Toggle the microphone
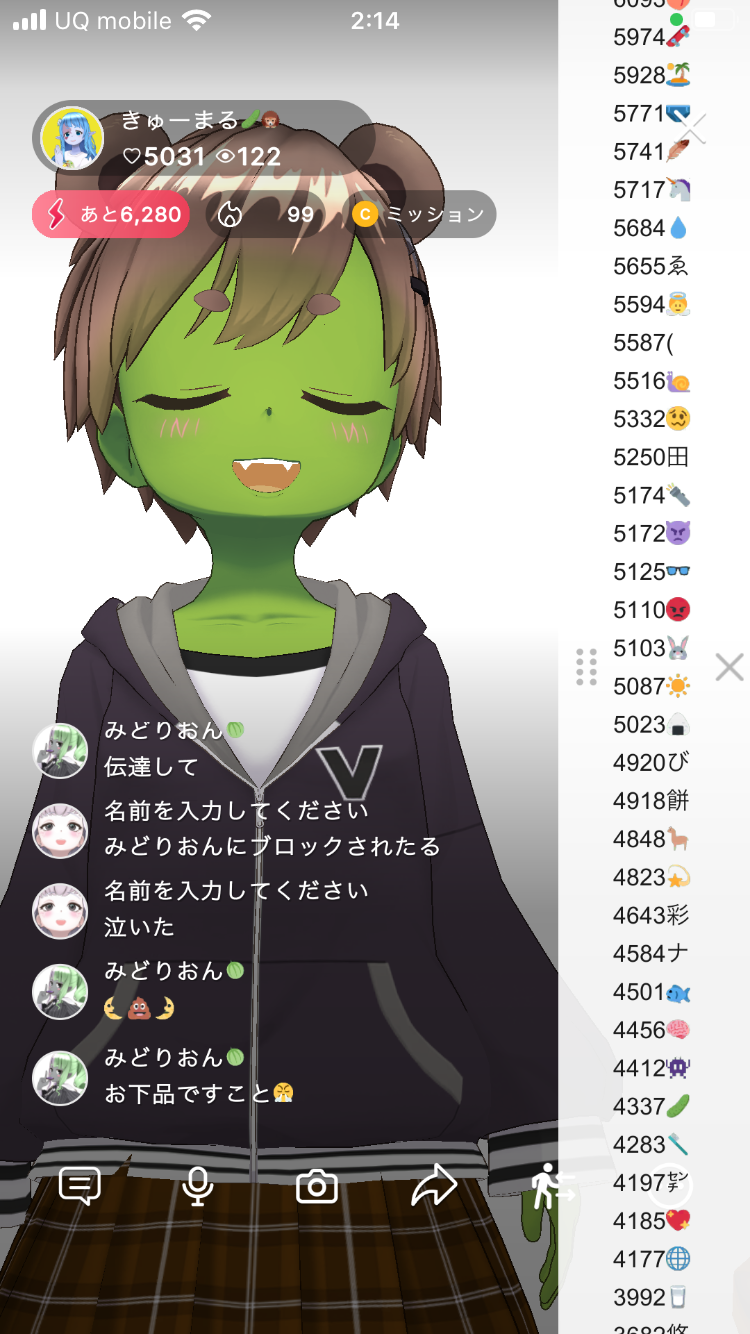This screenshot has width=750, height=1334. 198,1187
